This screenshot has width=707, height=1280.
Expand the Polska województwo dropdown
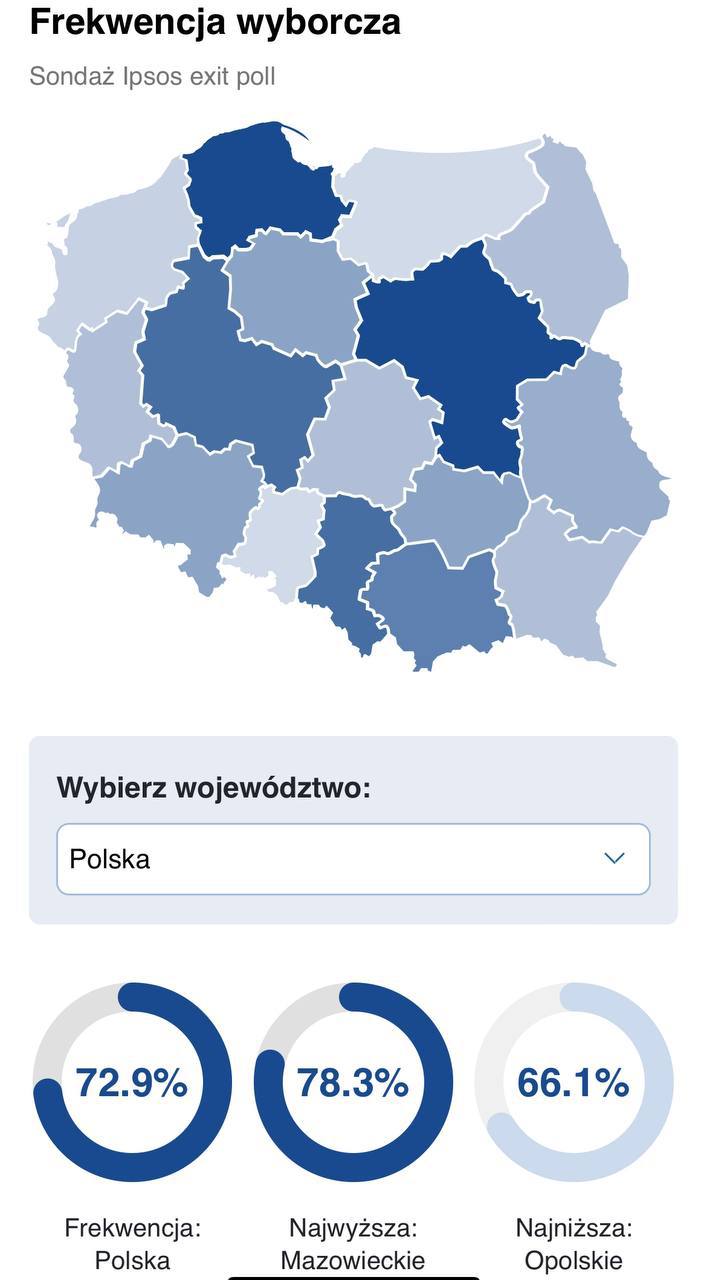click(353, 858)
